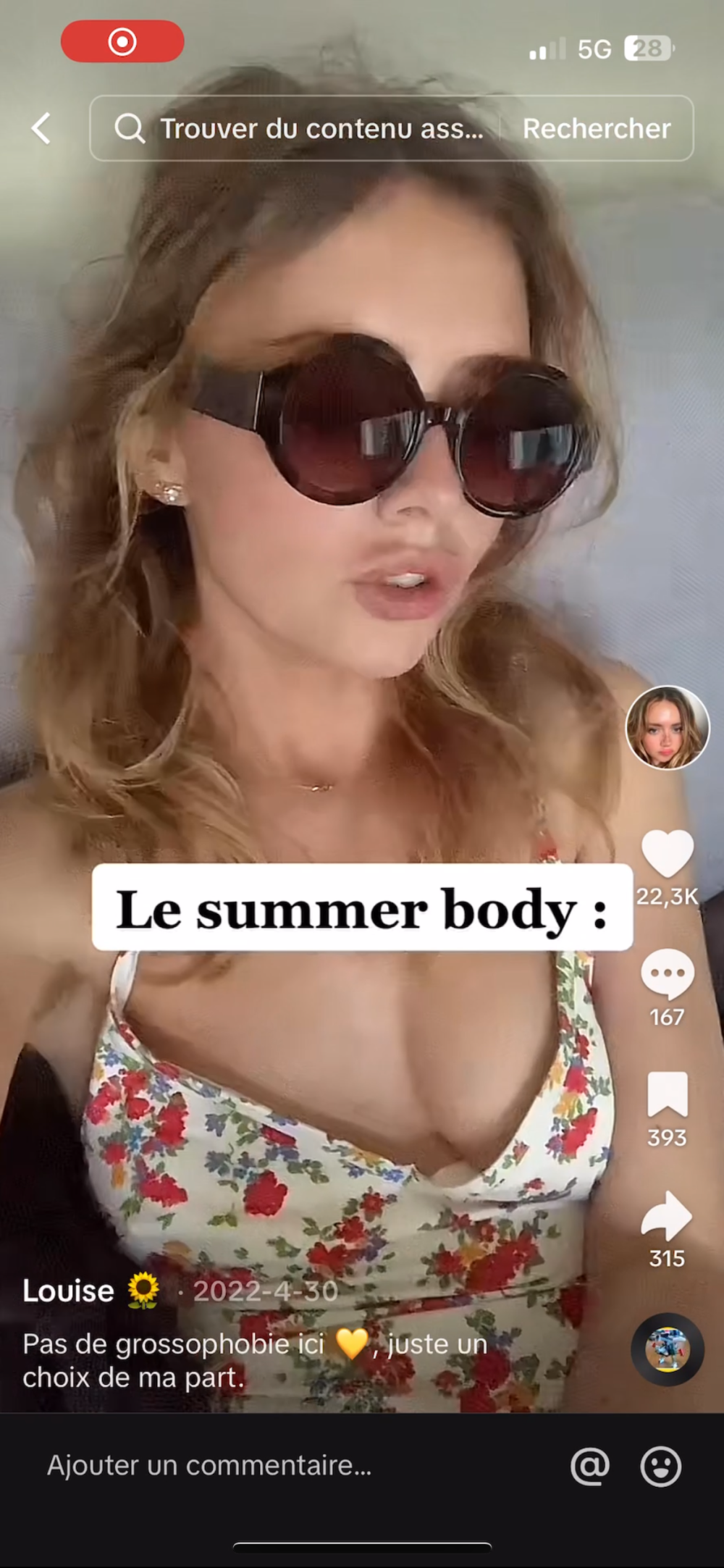This screenshot has width=724, height=1568.
Task: Open the emoji picker for comments
Action: tap(660, 1467)
